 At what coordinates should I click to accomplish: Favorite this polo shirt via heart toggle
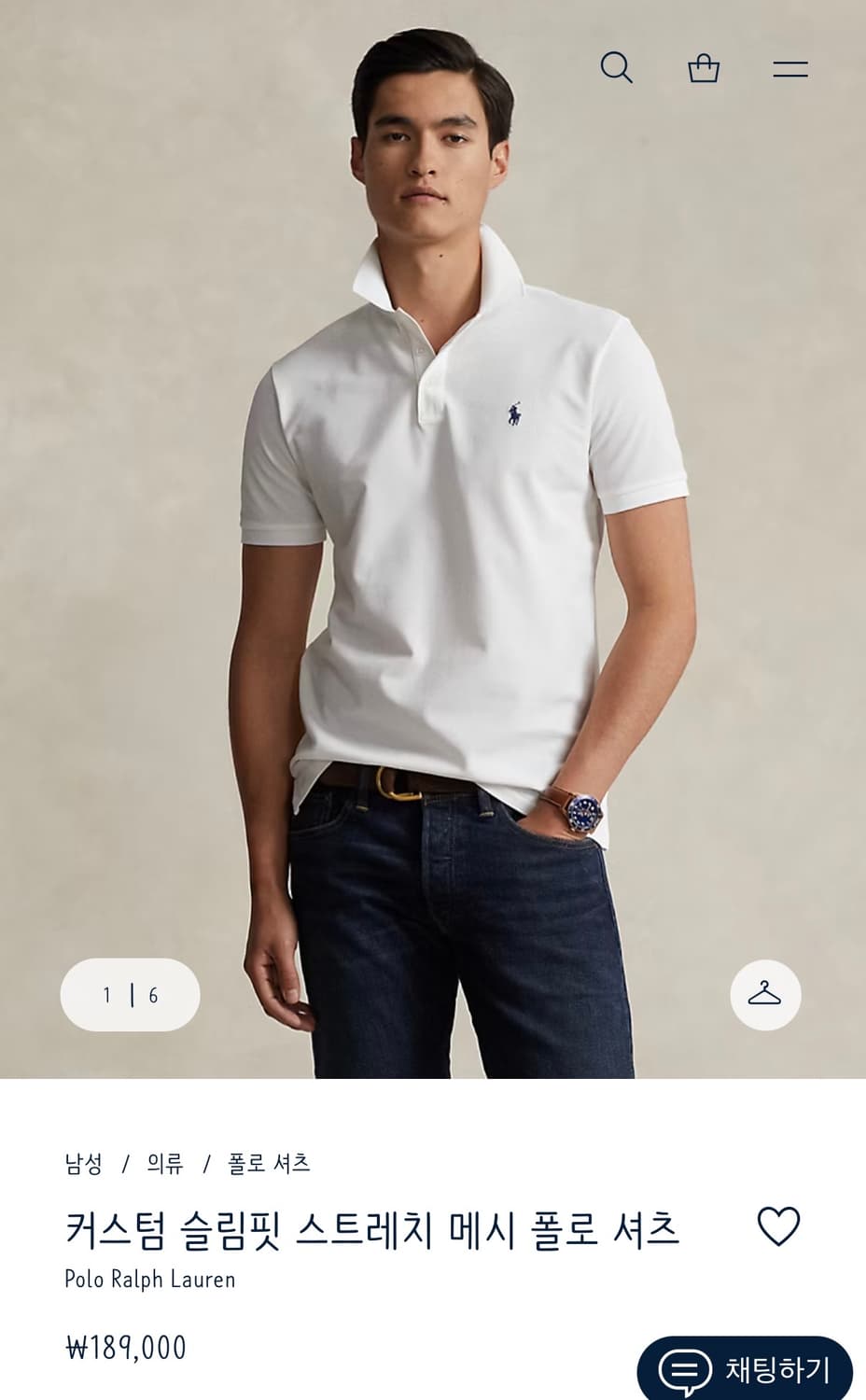pyautogui.click(x=780, y=1224)
